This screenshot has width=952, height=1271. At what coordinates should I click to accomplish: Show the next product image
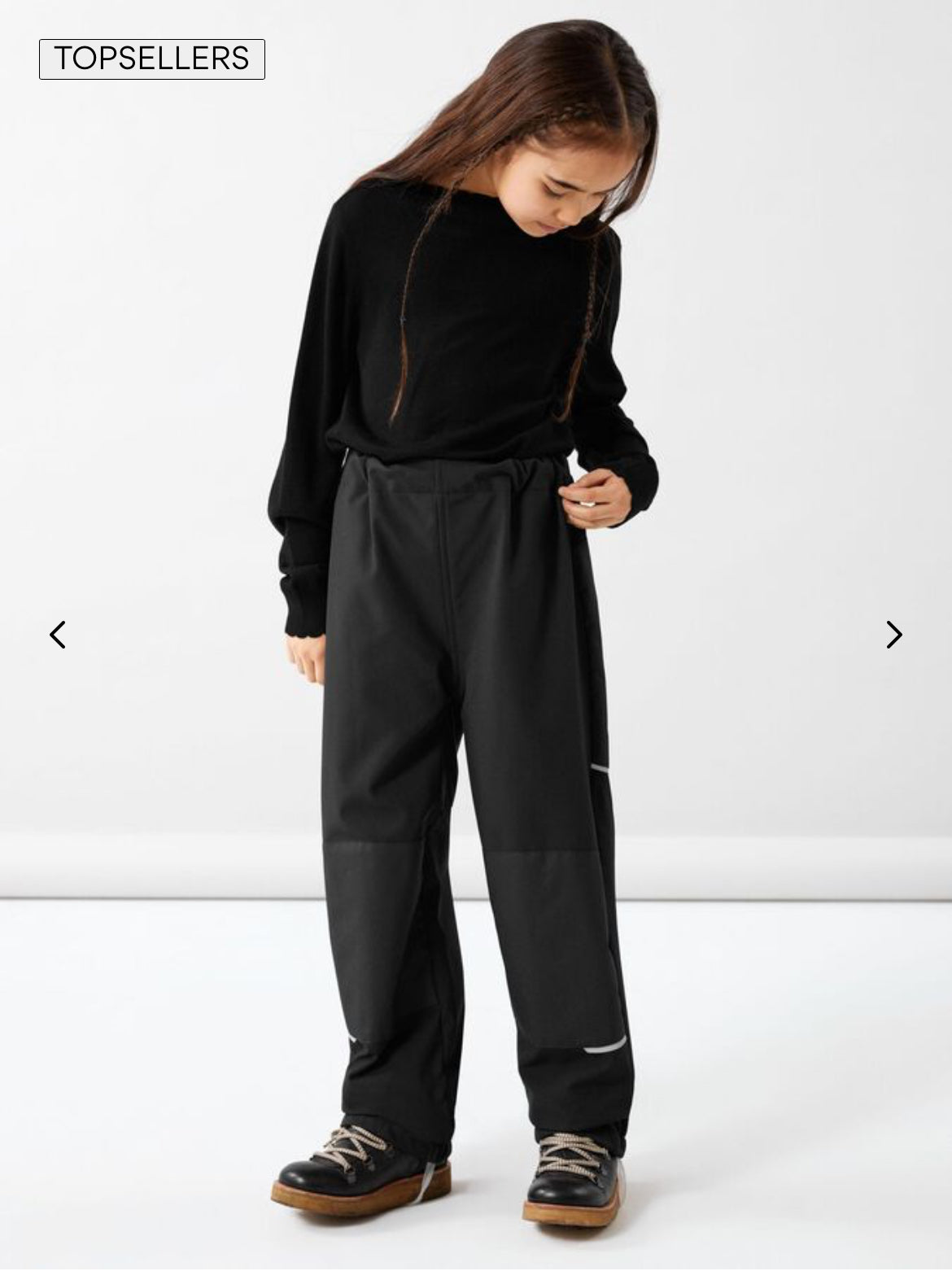[893, 635]
